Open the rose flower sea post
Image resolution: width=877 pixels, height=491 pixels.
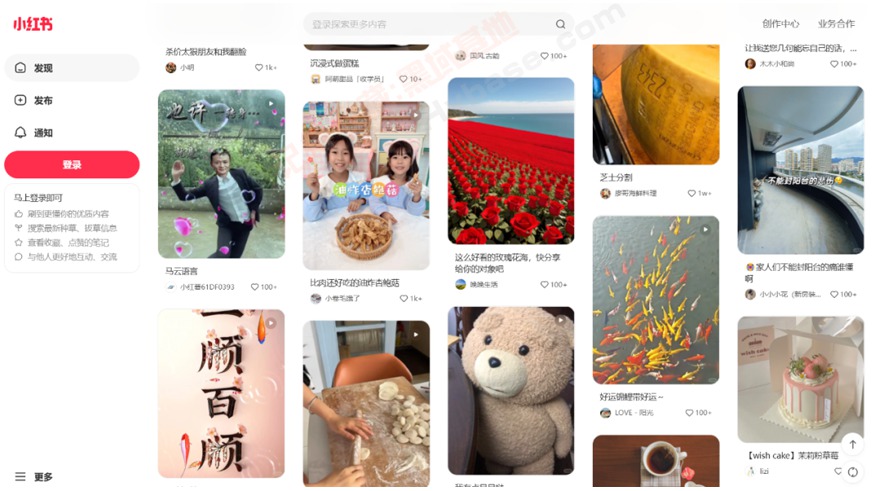(510, 161)
